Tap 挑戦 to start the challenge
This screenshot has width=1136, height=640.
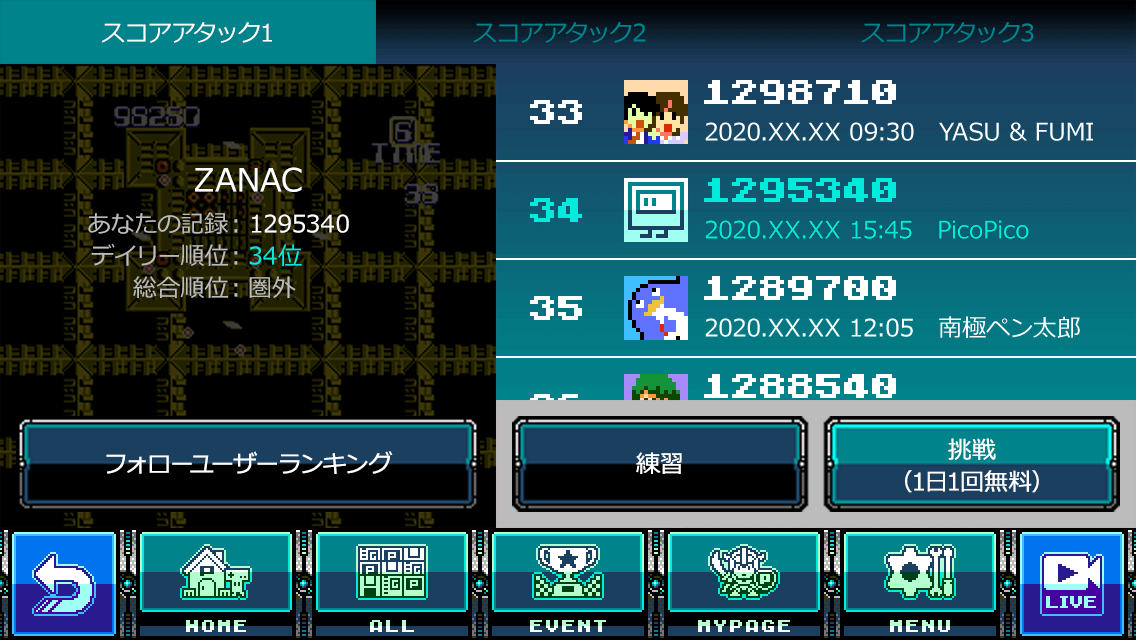[971, 464]
